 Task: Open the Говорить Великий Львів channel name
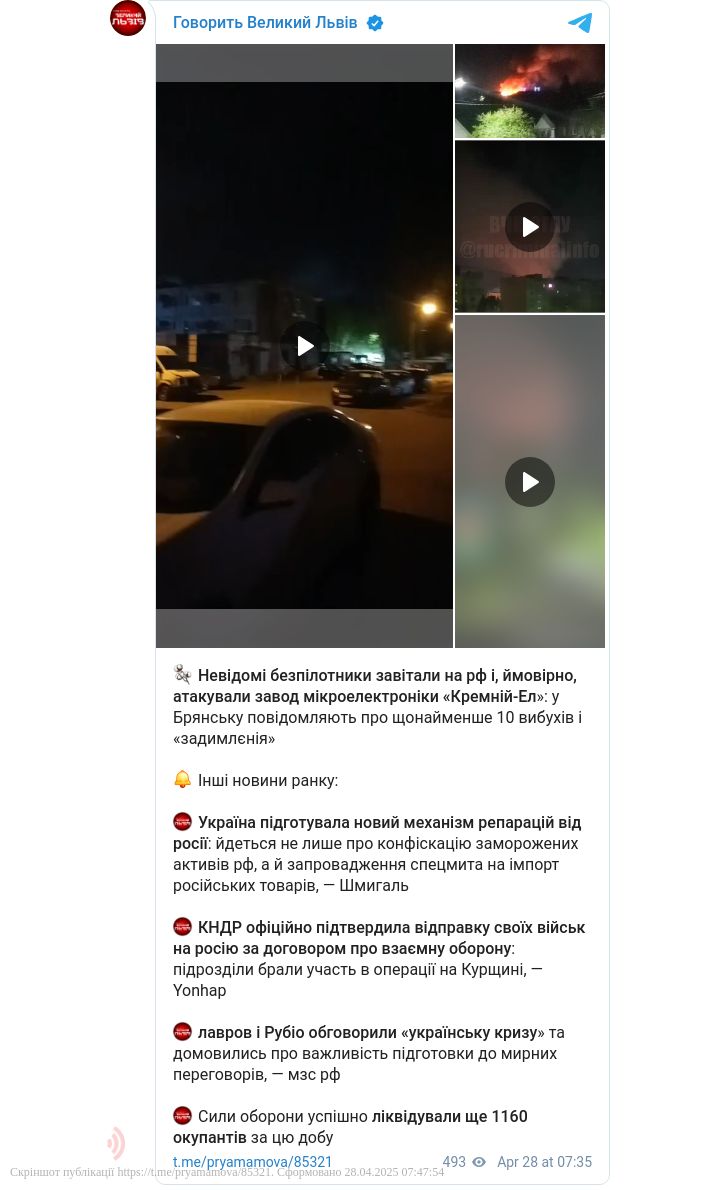pyautogui.click(x=265, y=22)
